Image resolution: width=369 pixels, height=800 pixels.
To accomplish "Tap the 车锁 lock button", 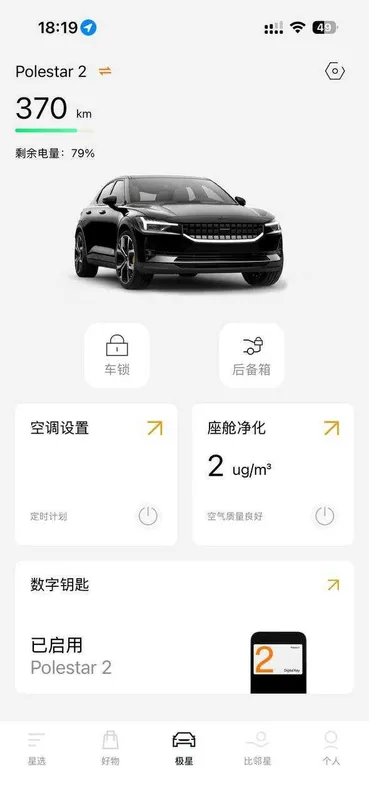I will [117, 355].
